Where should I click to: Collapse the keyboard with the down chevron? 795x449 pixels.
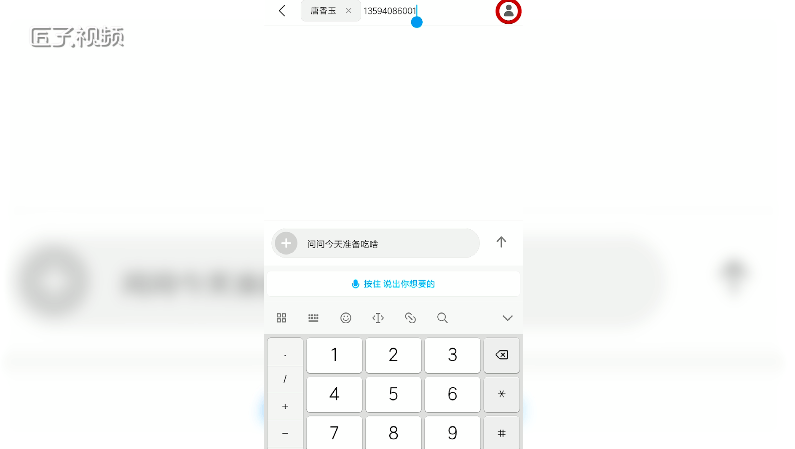point(507,318)
